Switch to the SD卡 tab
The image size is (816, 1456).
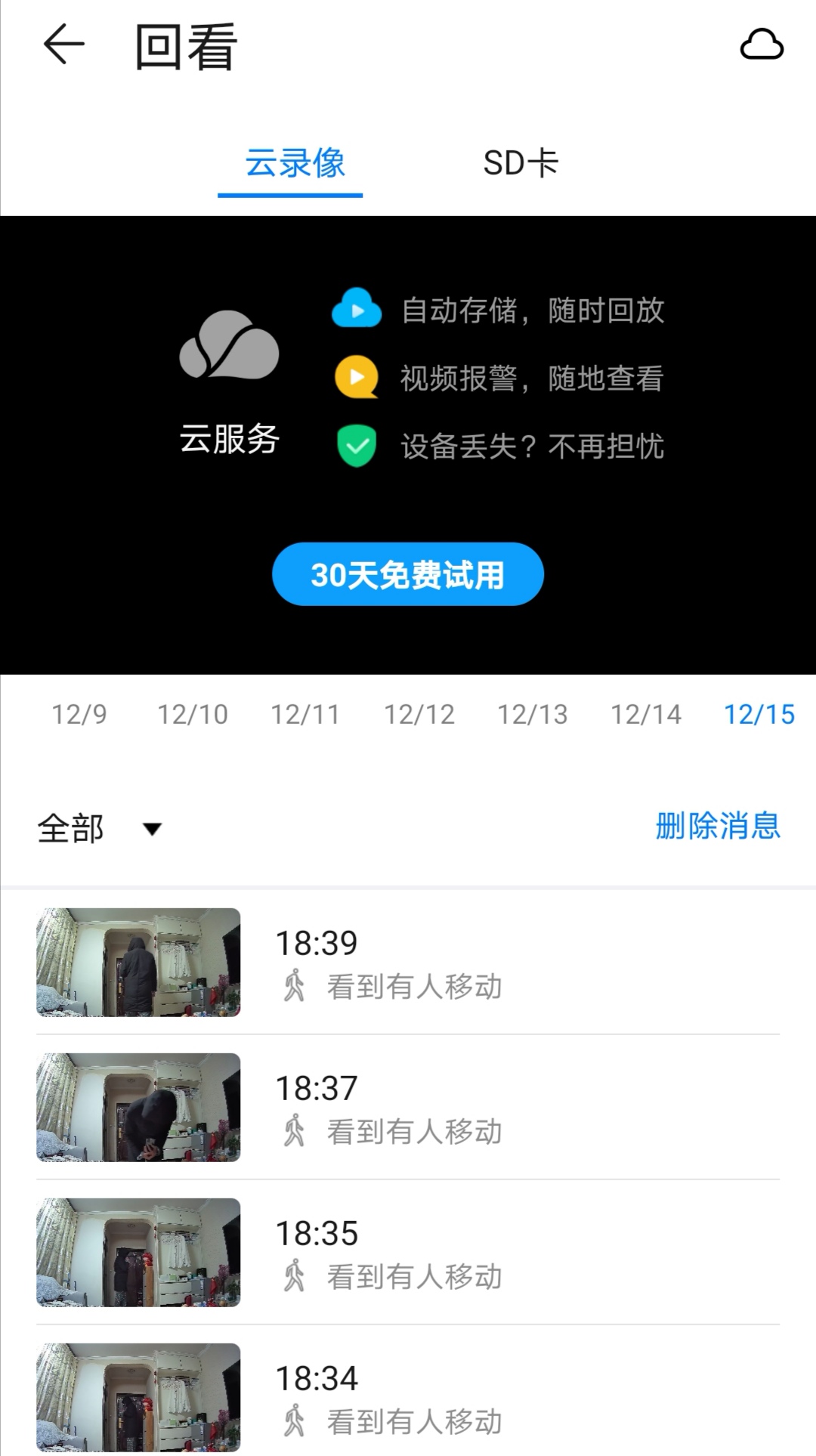(x=521, y=163)
